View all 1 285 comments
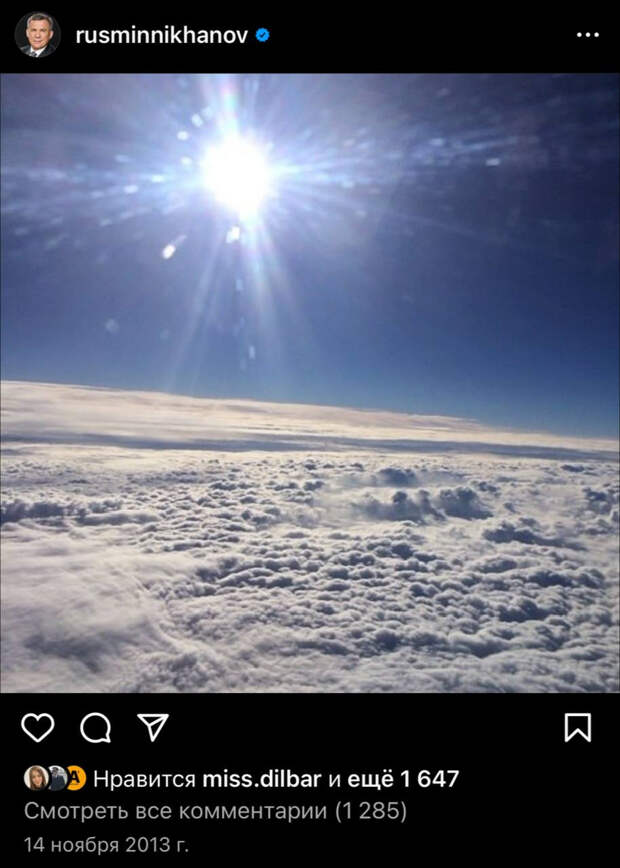620x868 pixels. [215, 810]
